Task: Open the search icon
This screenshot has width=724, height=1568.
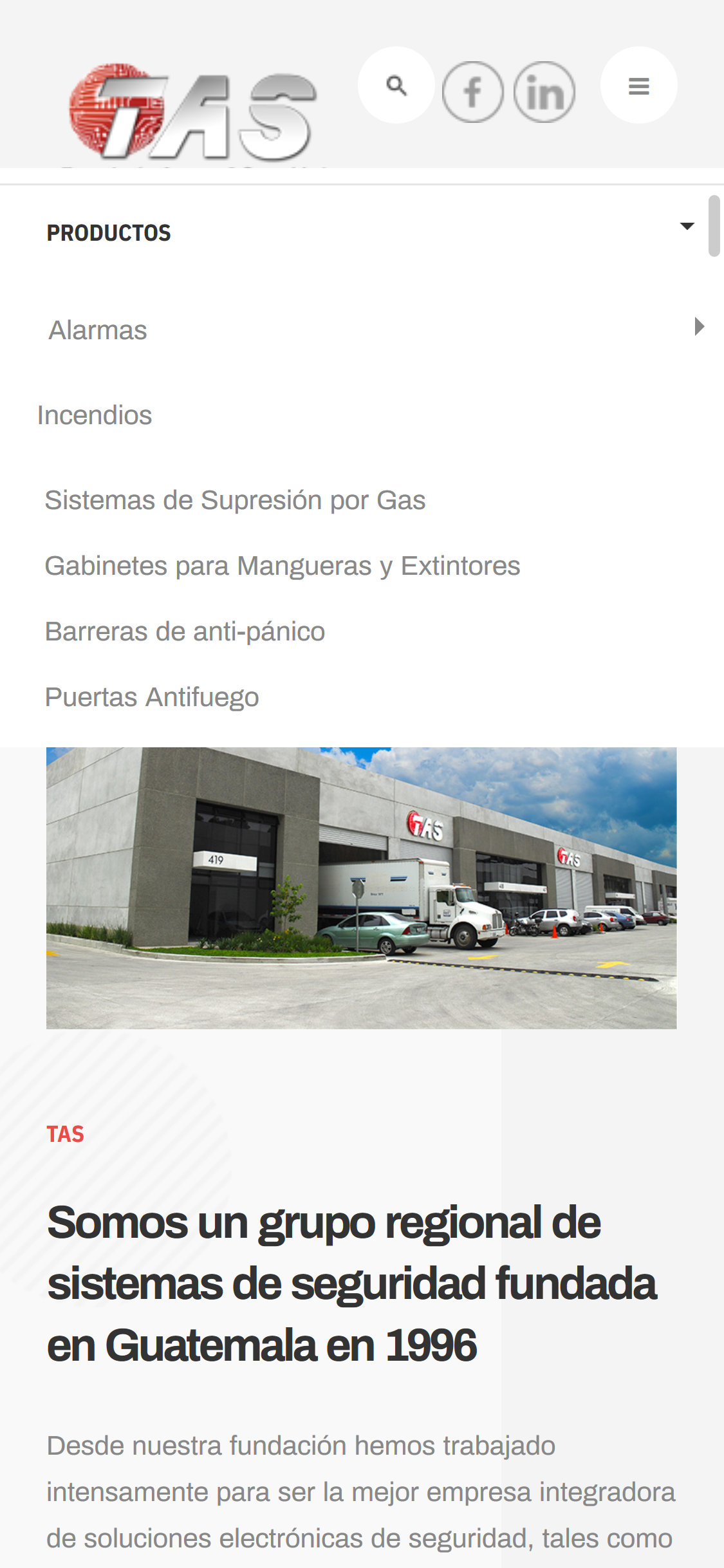Action: (x=396, y=85)
